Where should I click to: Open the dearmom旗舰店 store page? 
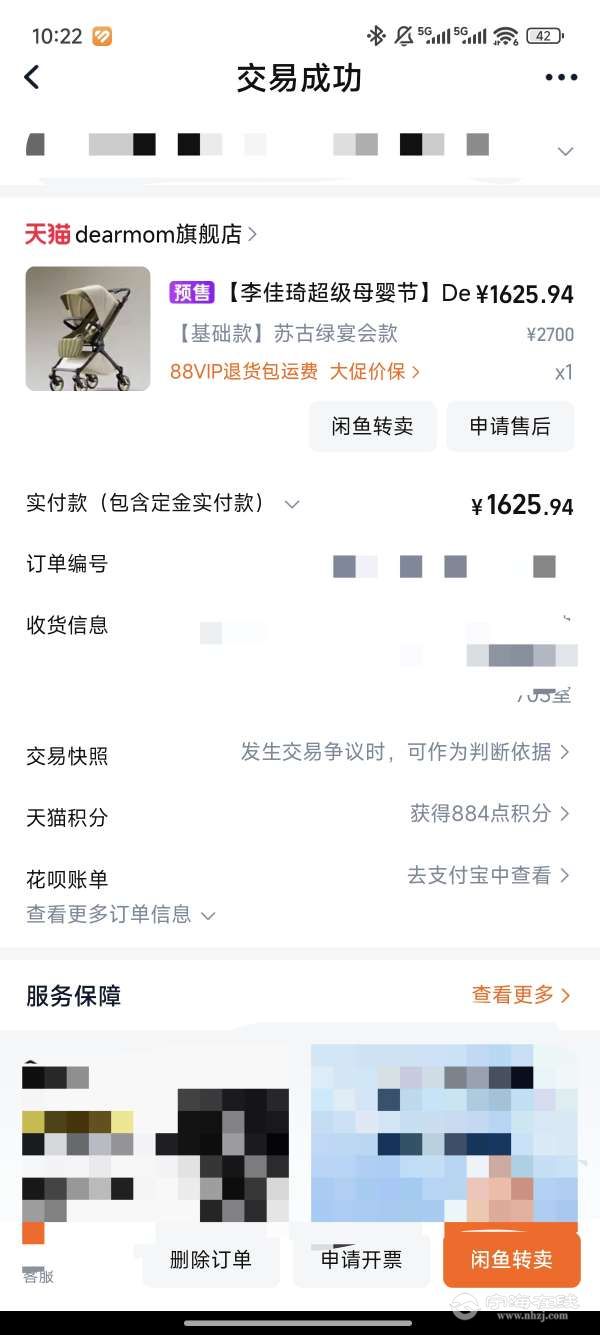click(x=140, y=234)
